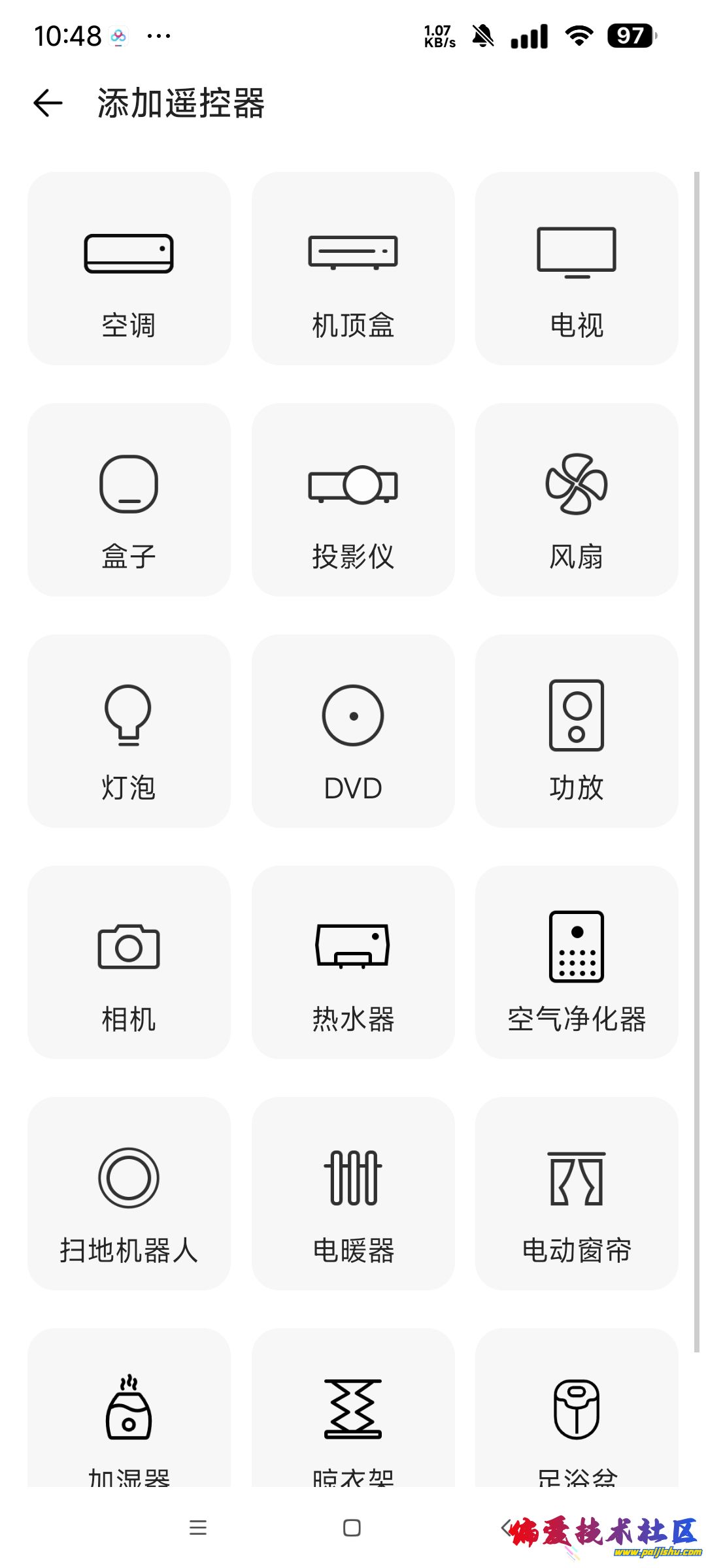Open recent apps from navigation bar
706x1568 pixels.
coord(198,1527)
